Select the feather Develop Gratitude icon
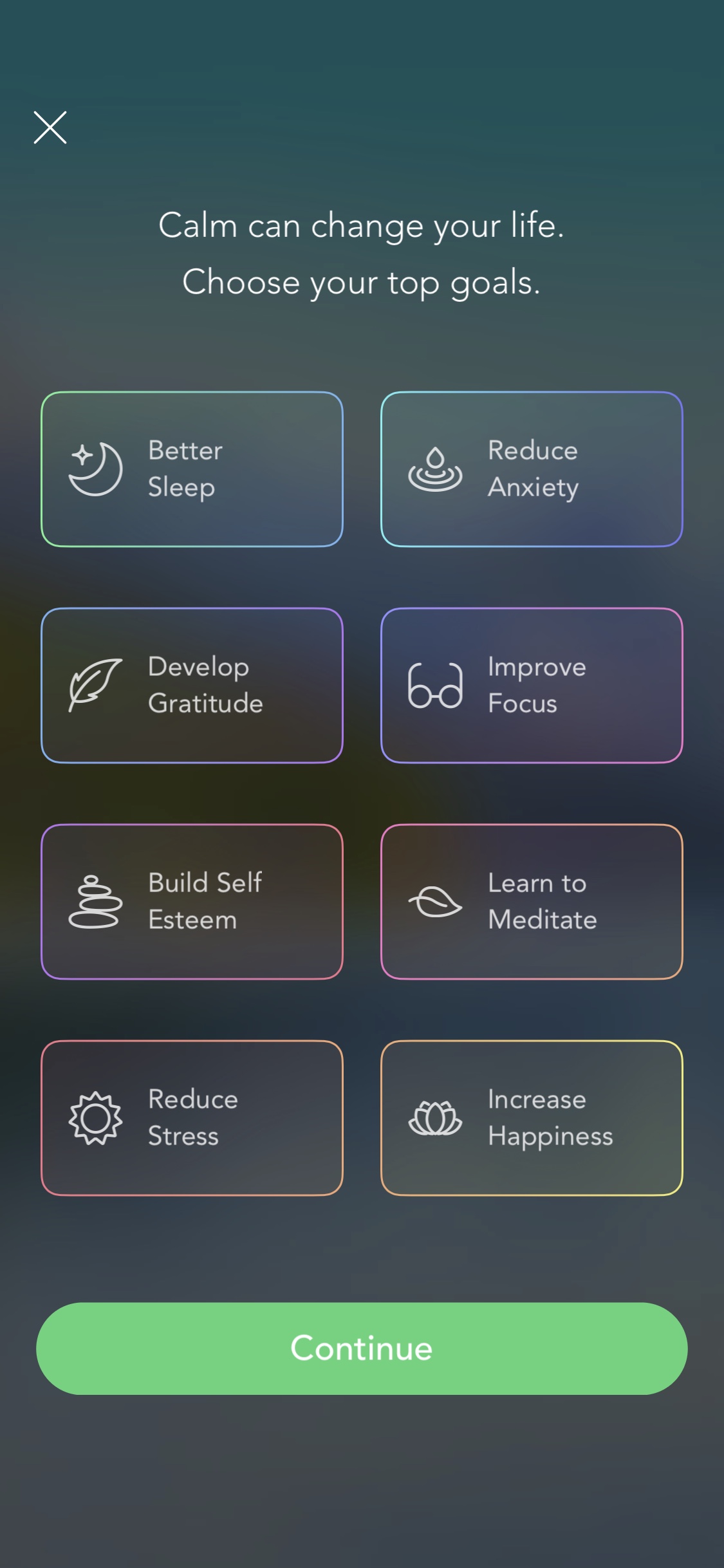Viewport: 724px width, 1568px height. [95, 685]
